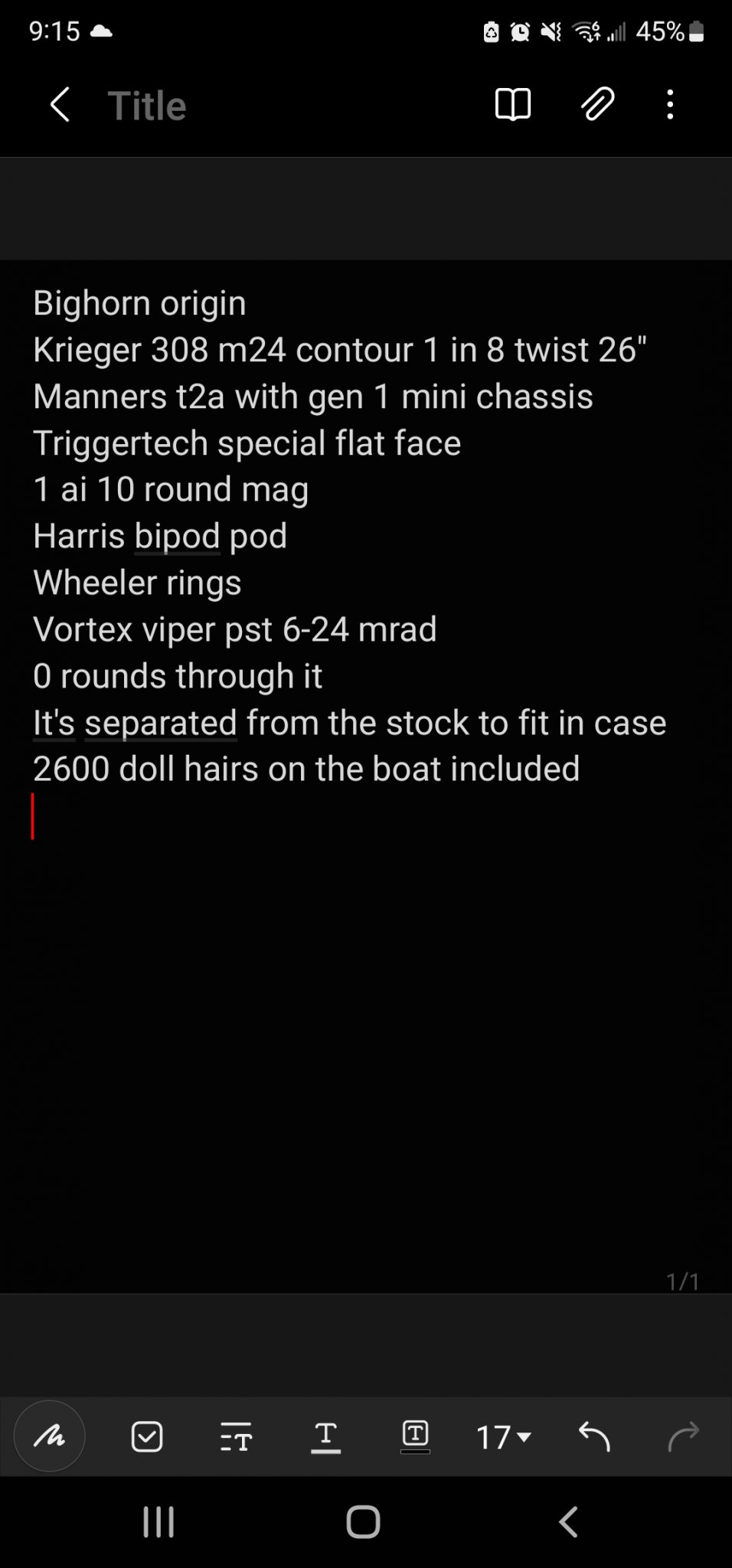Change the text color tool

tap(325, 1436)
